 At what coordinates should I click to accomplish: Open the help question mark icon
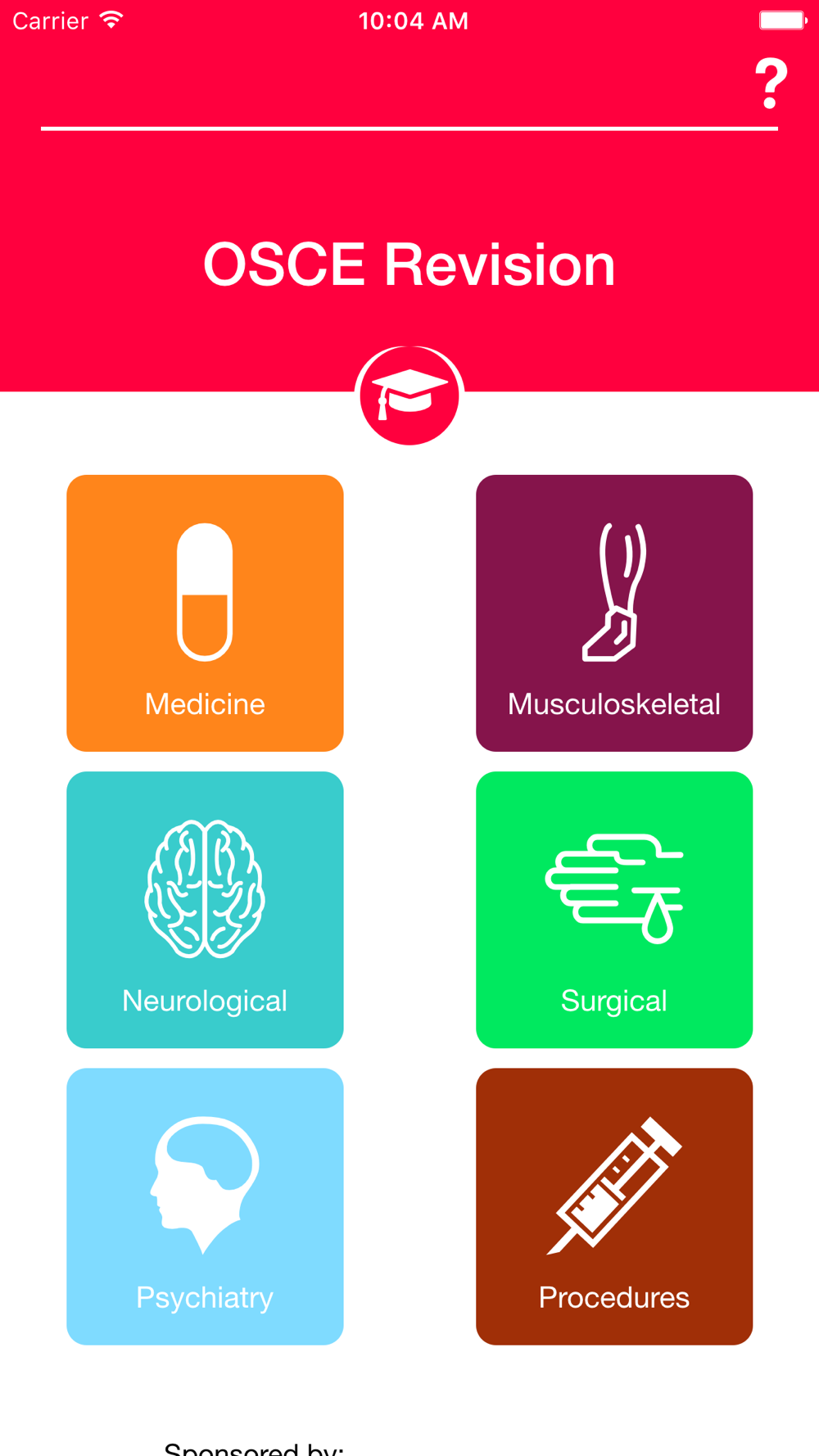click(770, 84)
